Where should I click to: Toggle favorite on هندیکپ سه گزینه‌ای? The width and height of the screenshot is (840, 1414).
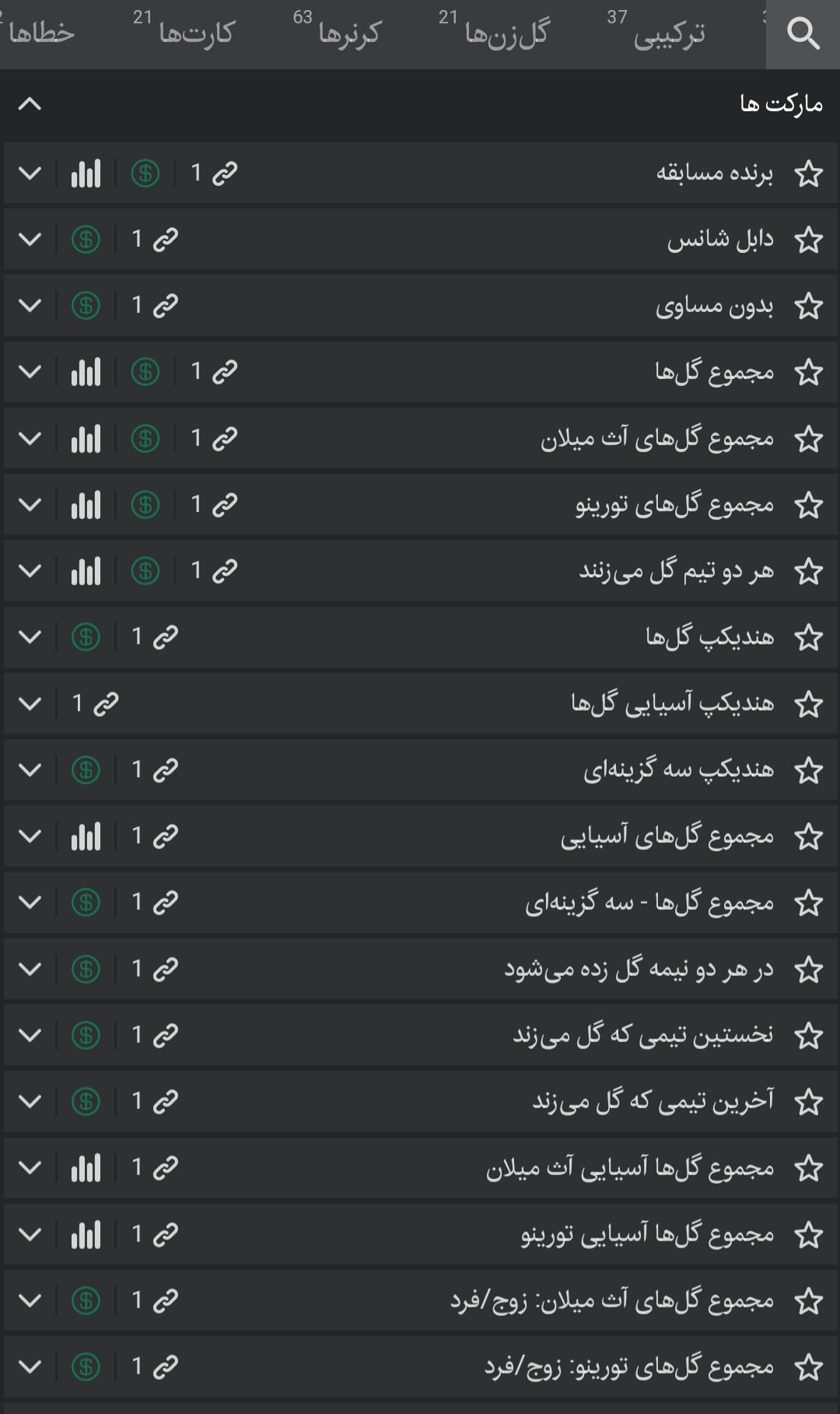pos(808,769)
